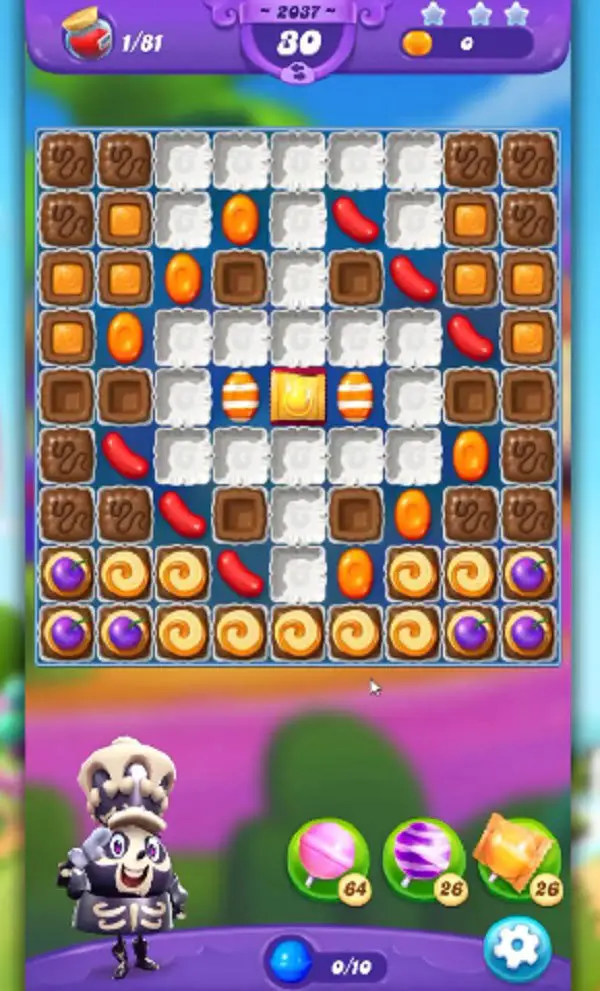Open the settings gear button
600x991 pixels.
pyautogui.click(x=518, y=946)
